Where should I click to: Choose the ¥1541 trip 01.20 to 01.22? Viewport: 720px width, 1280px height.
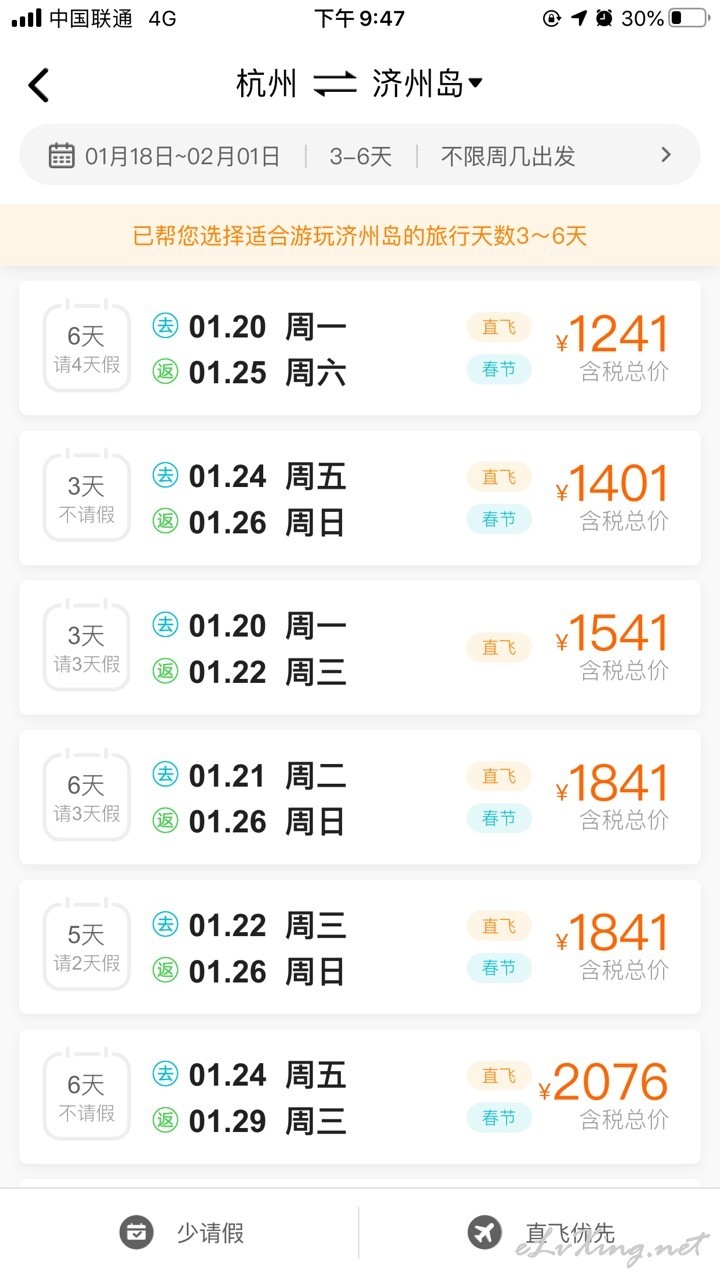coord(360,647)
